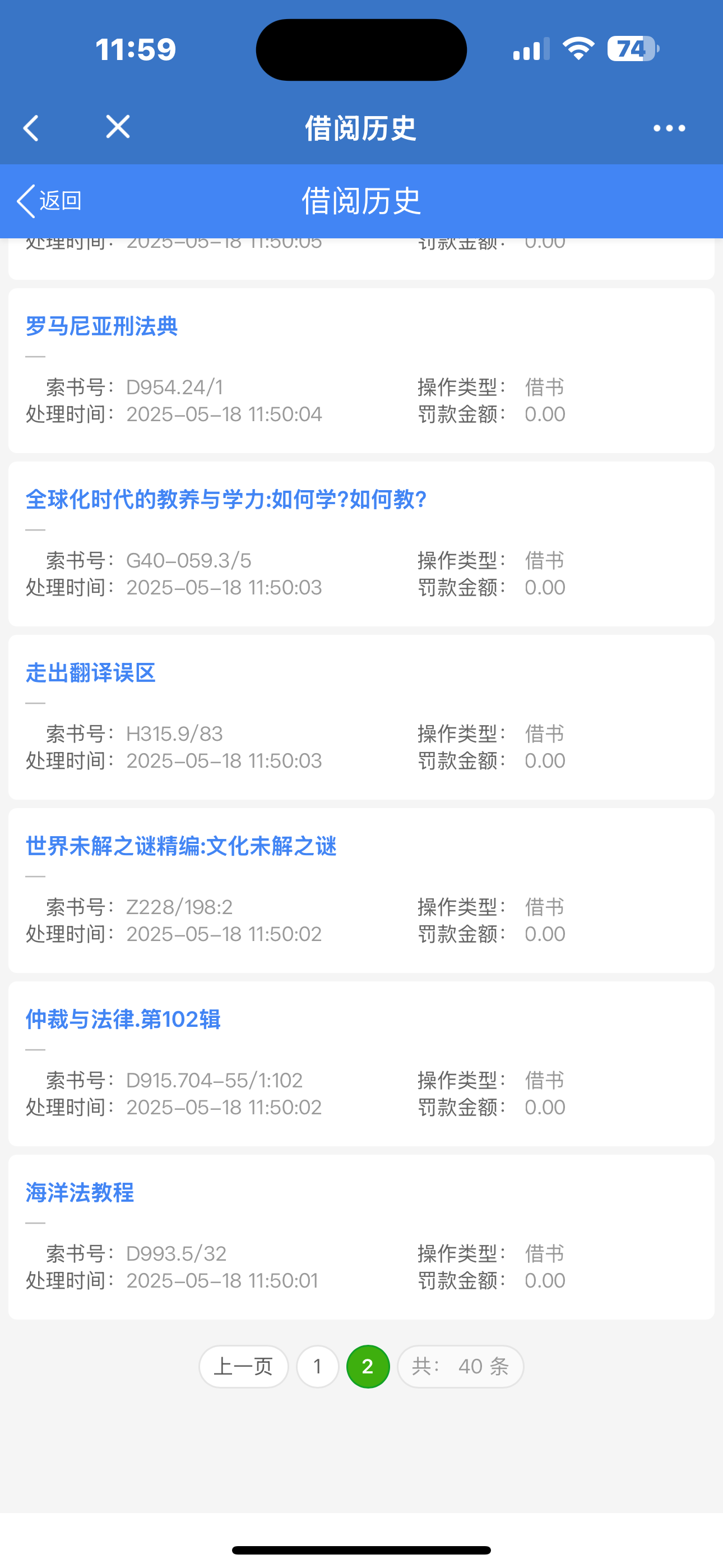The height and width of the screenshot is (1568, 723).
Task: Close the page with the X icon
Action: pyautogui.click(x=118, y=127)
